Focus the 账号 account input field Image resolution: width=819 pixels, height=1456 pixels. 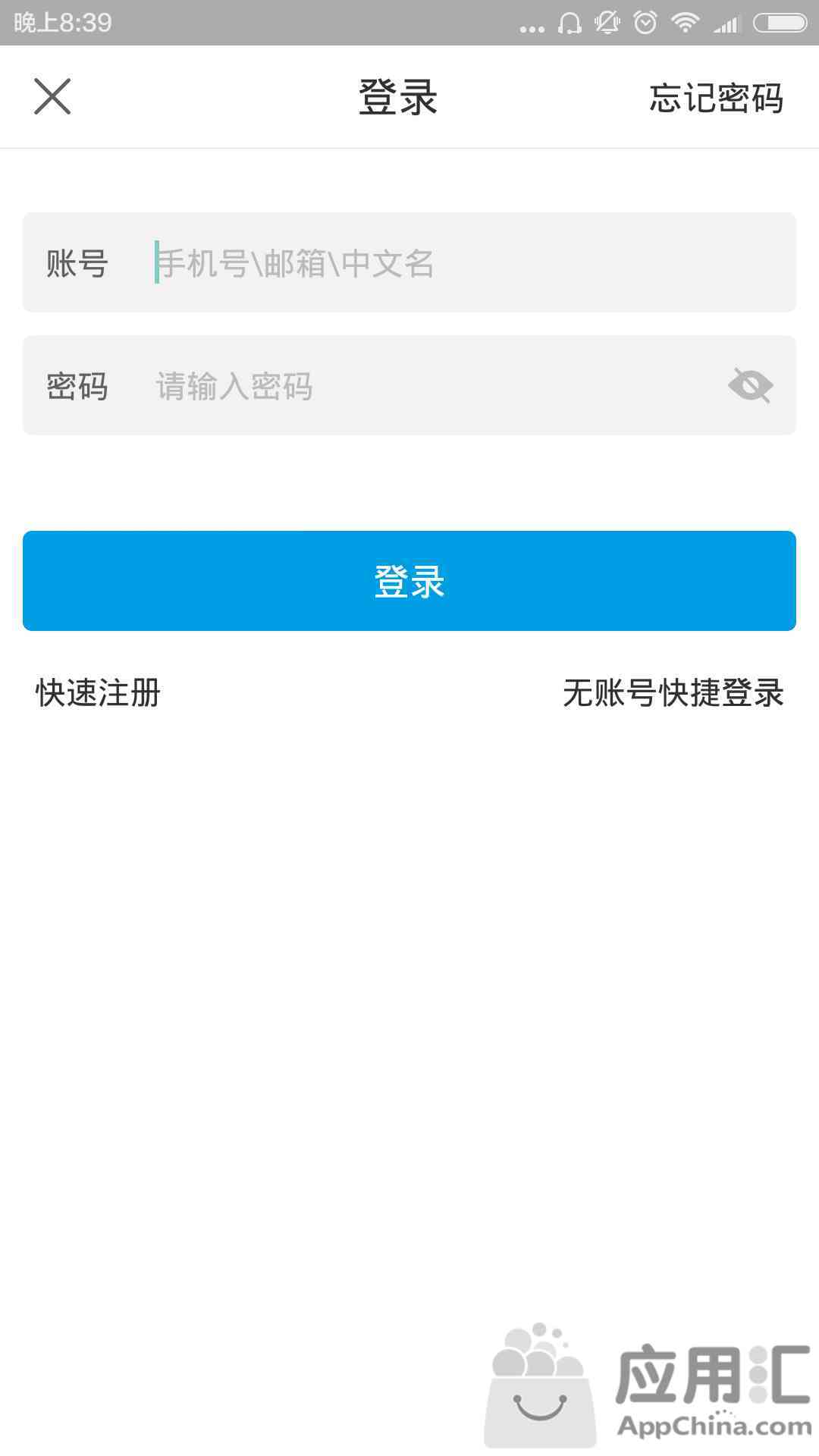[409, 262]
